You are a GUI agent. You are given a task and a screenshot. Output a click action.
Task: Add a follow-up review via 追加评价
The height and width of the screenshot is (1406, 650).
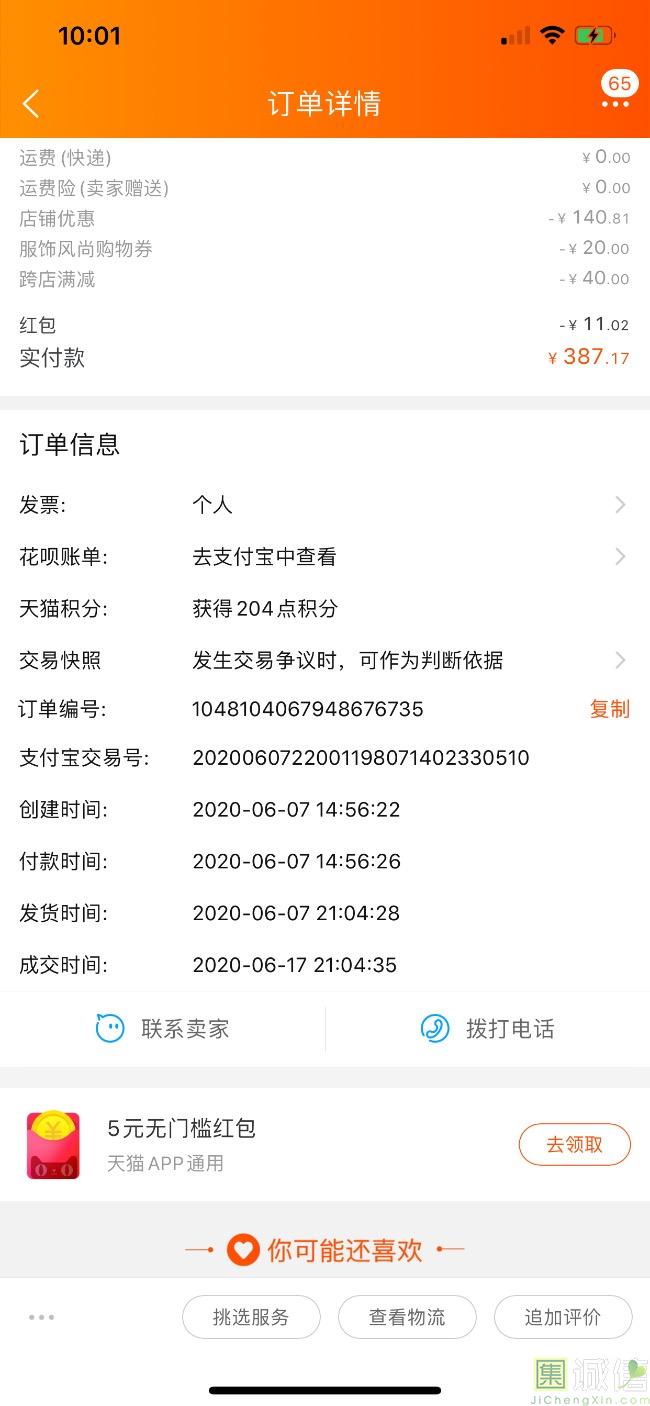(x=563, y=1317)
